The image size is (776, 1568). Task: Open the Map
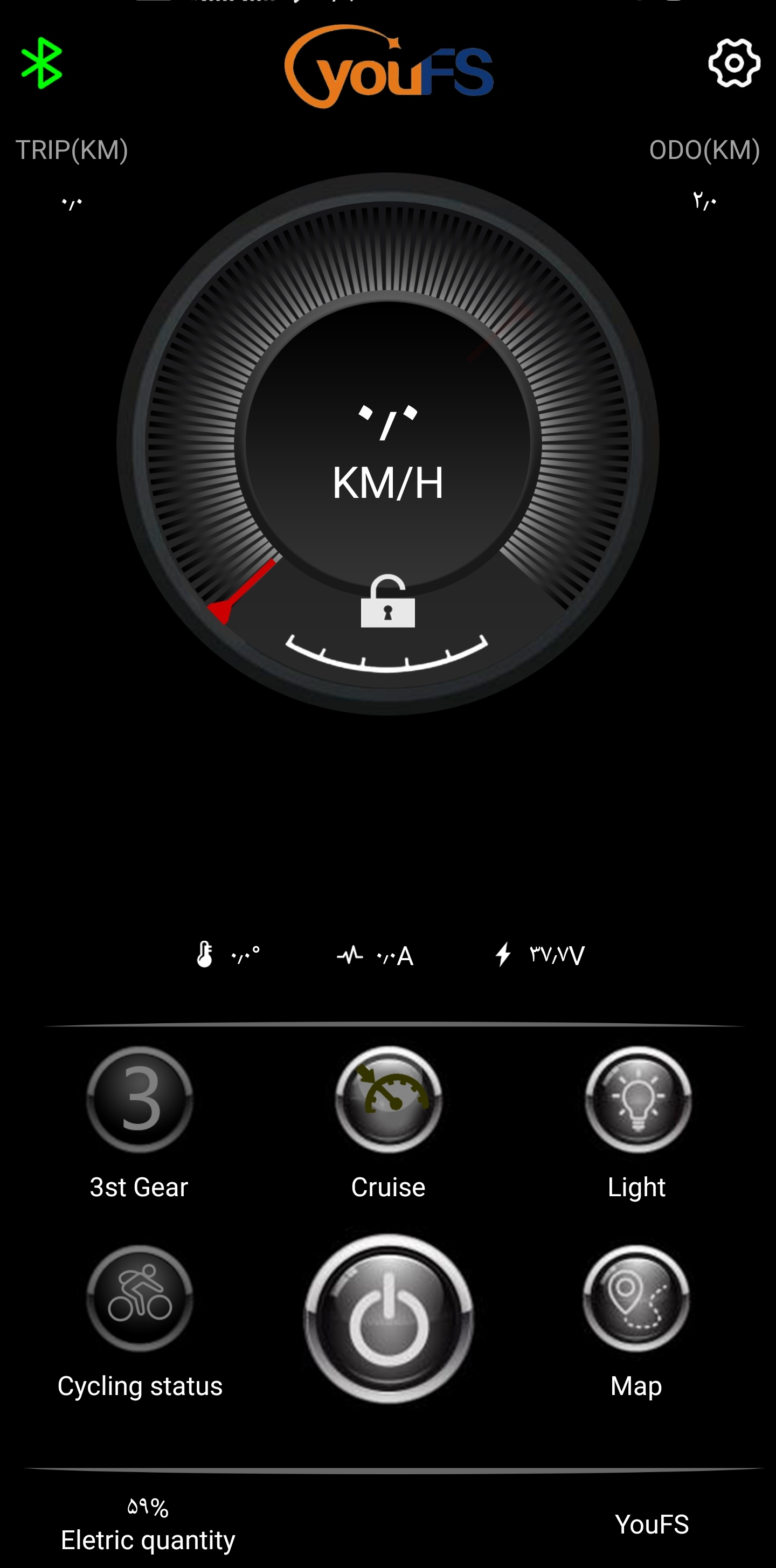pos(636,1299)
